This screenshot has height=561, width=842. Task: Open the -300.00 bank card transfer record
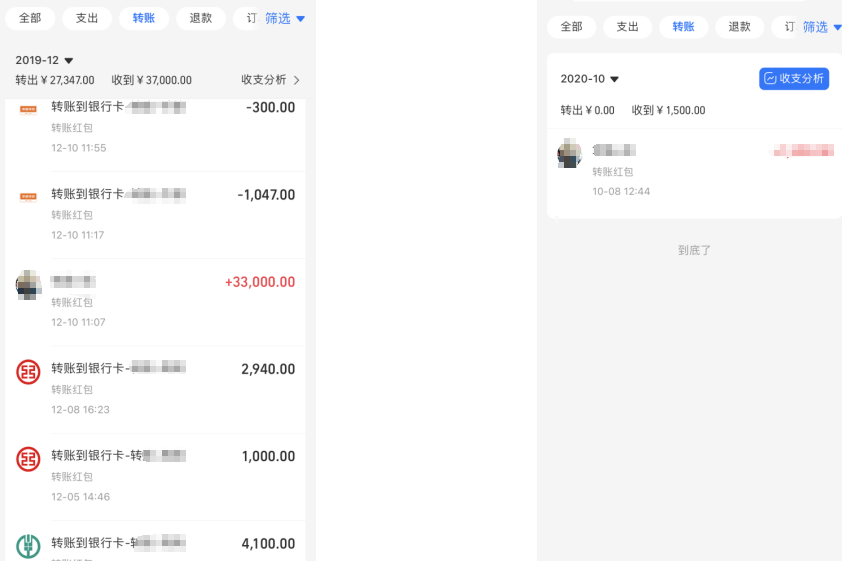click(160, 126)
